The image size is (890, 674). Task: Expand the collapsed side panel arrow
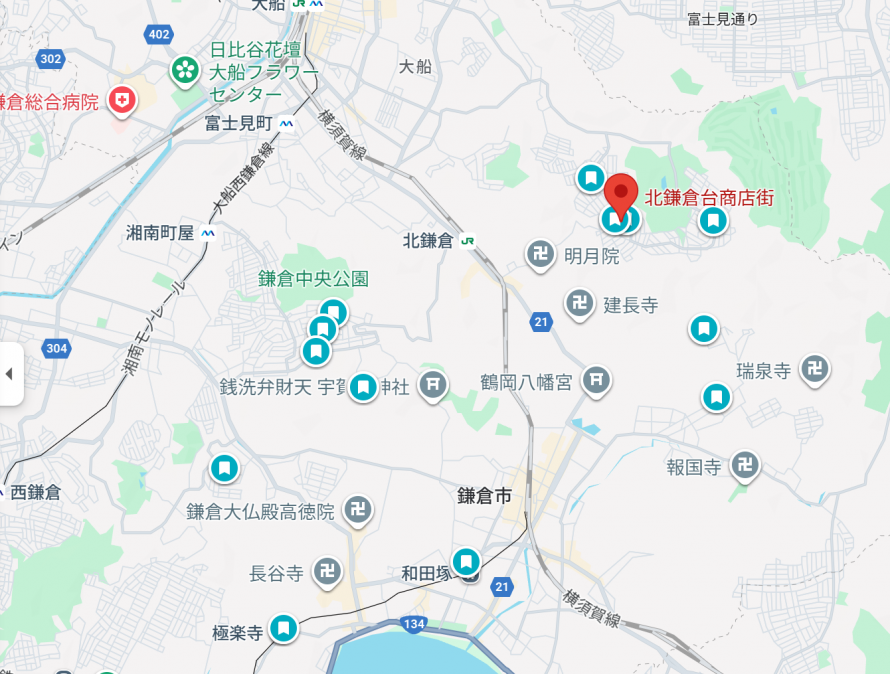click(x=9, y=374)
